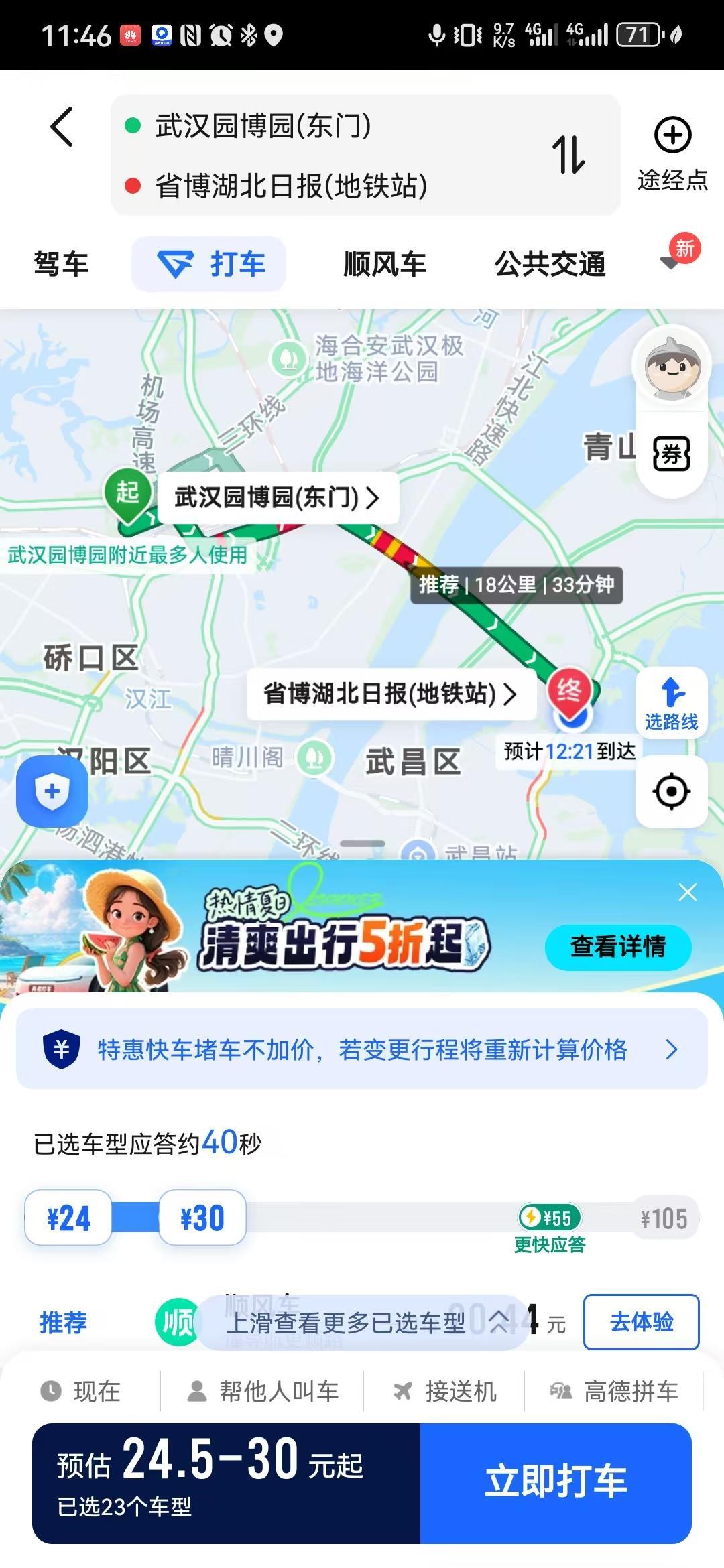
Task: Center map with the locate icon
Action: tap(670, 791)
